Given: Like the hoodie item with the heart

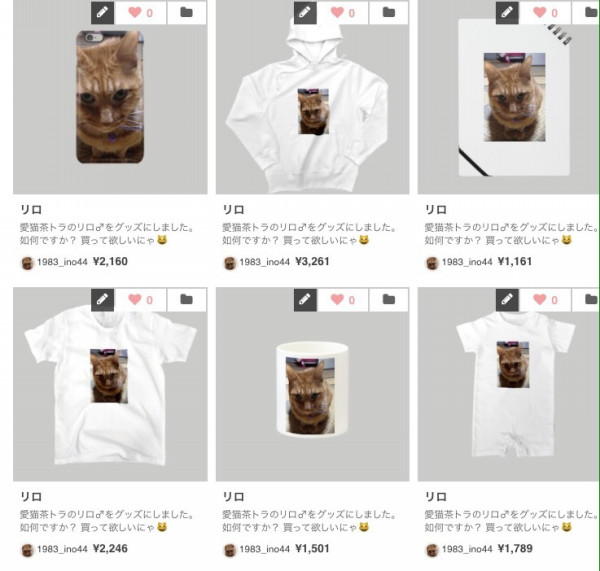Looking at the screenshot, I should (x=343, y=13).
